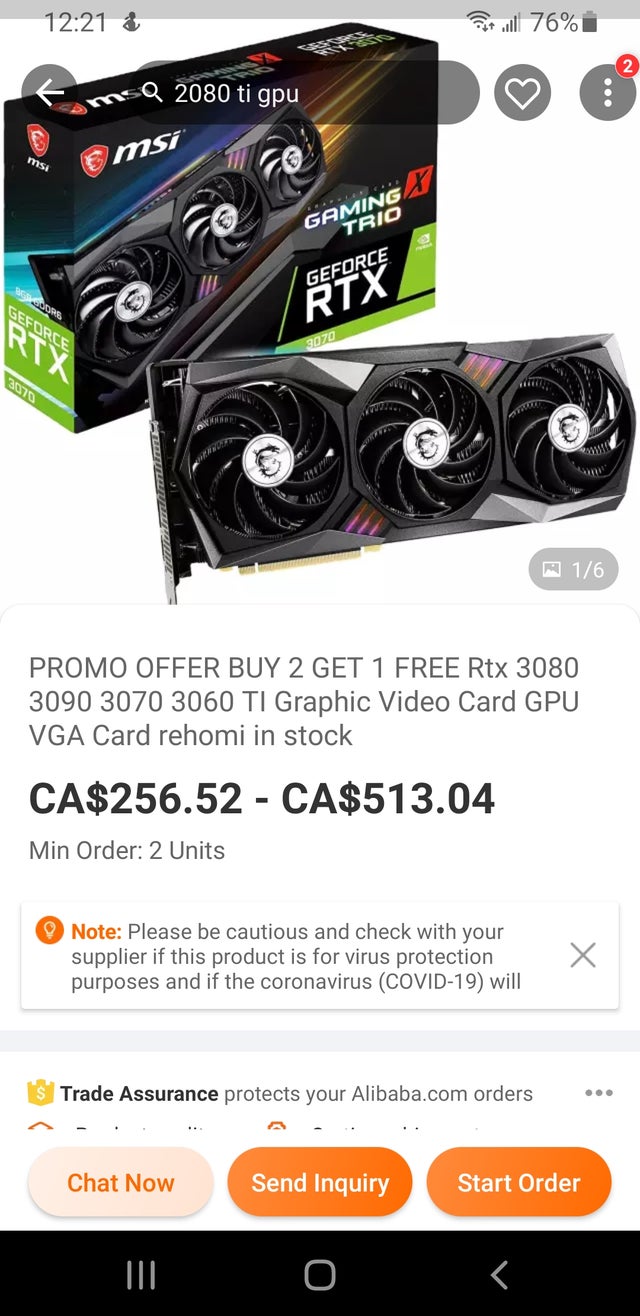The height and width of the screenshot is (1316, 640).
Task: Tap the Chat Now button
Action: (x=121, y=1183)
